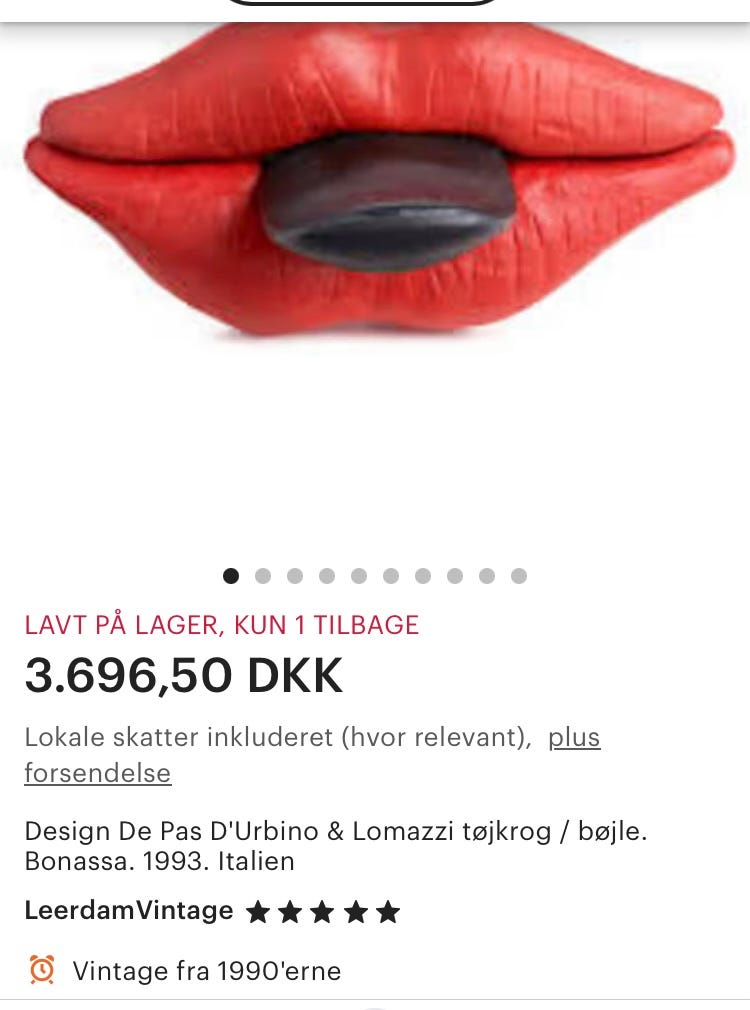Visit the LeerdamVintage shop
Viewport: 750px width, 1010px height.
click(129, 911)
